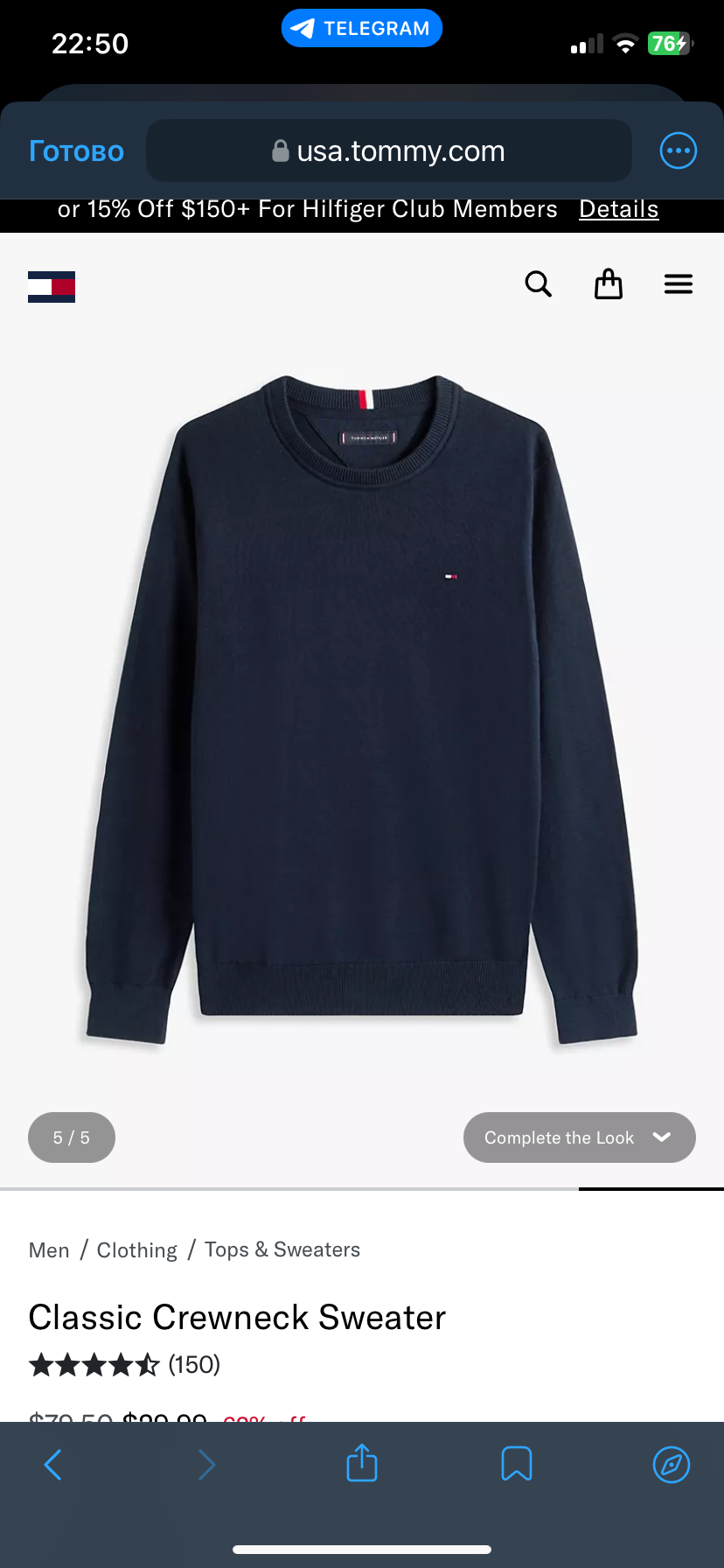View the 150 product reviews

[193, 1364]
